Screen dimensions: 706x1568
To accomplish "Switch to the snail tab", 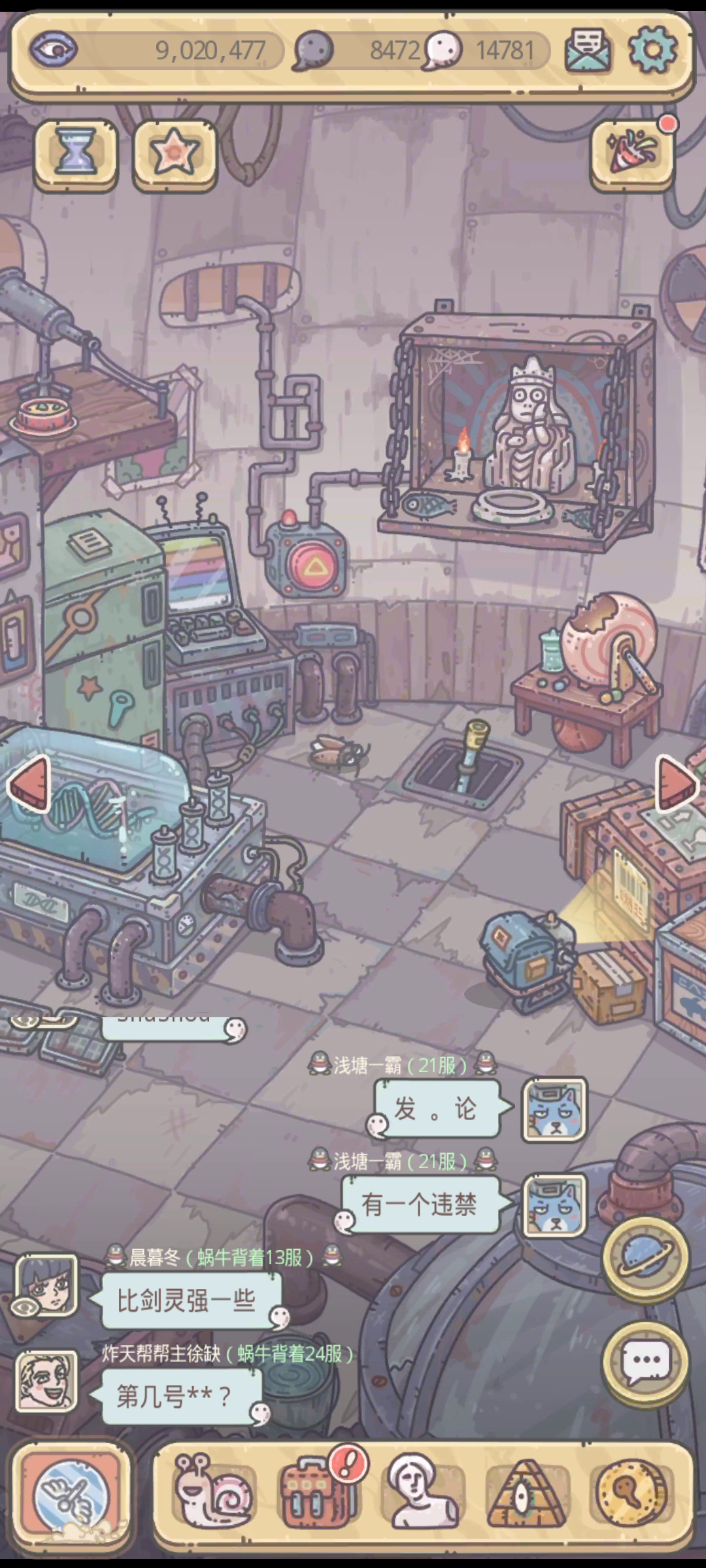I will point(213,1492).
